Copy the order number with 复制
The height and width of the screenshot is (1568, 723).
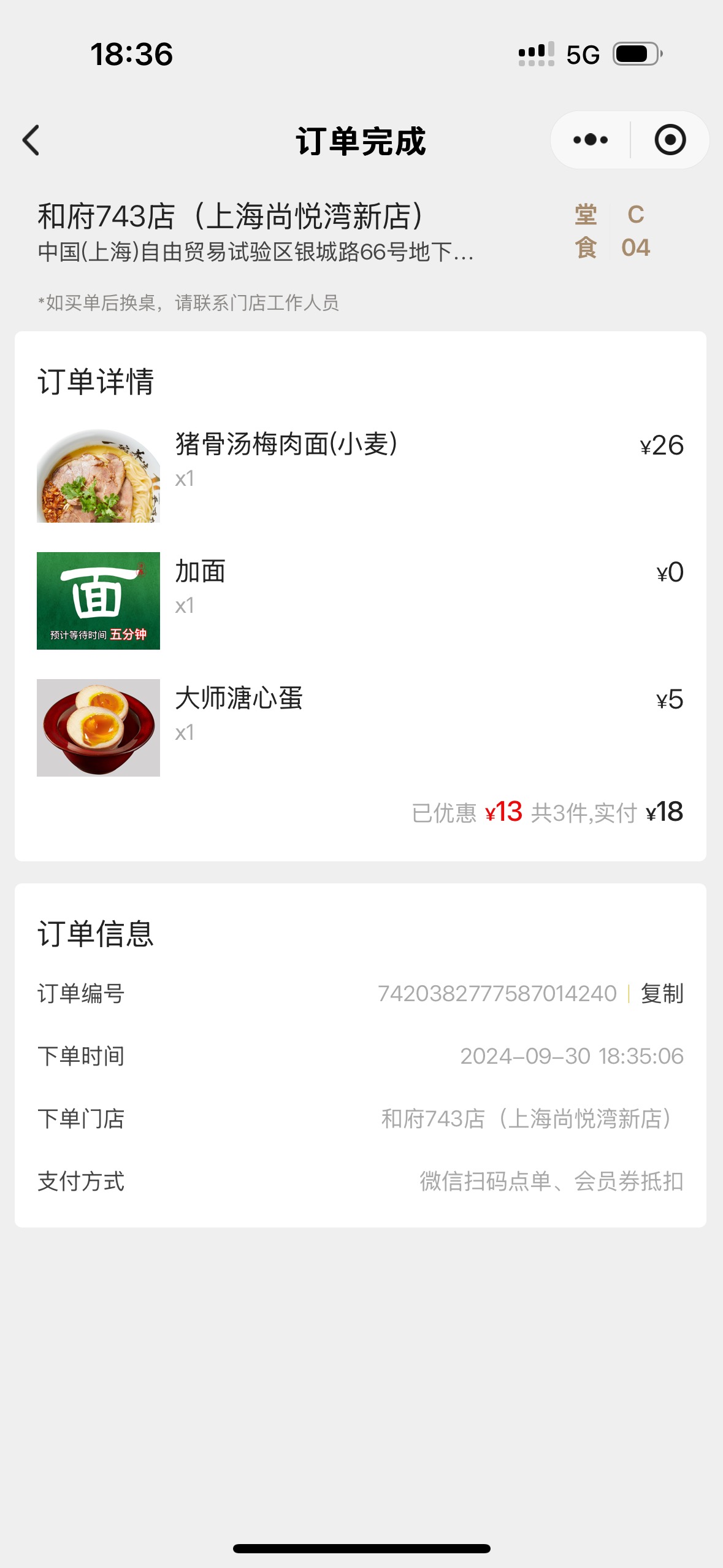pos(662,993)
